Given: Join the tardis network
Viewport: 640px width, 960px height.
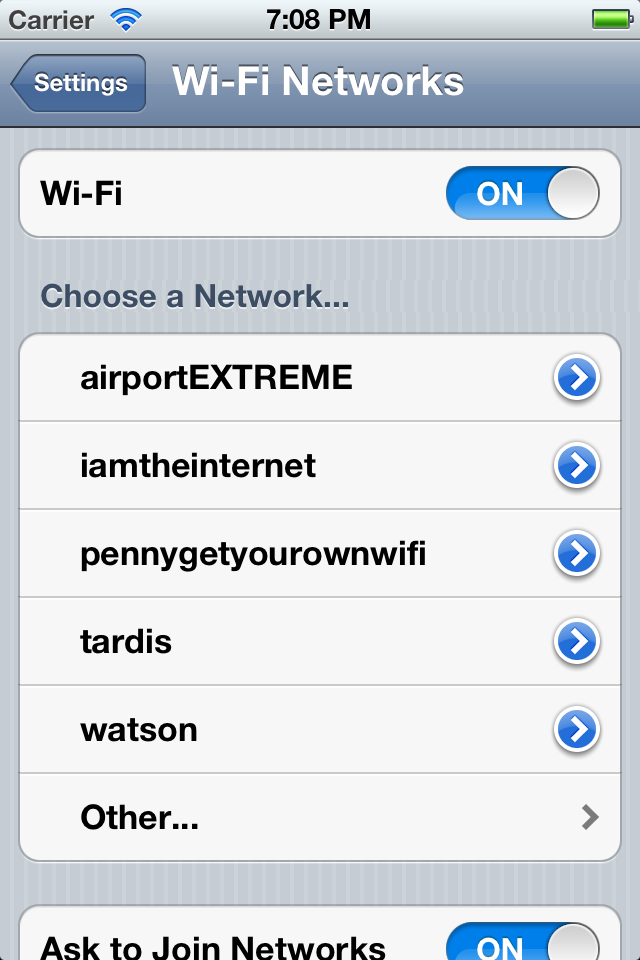Looking at the screenshot, I should 126,642.
